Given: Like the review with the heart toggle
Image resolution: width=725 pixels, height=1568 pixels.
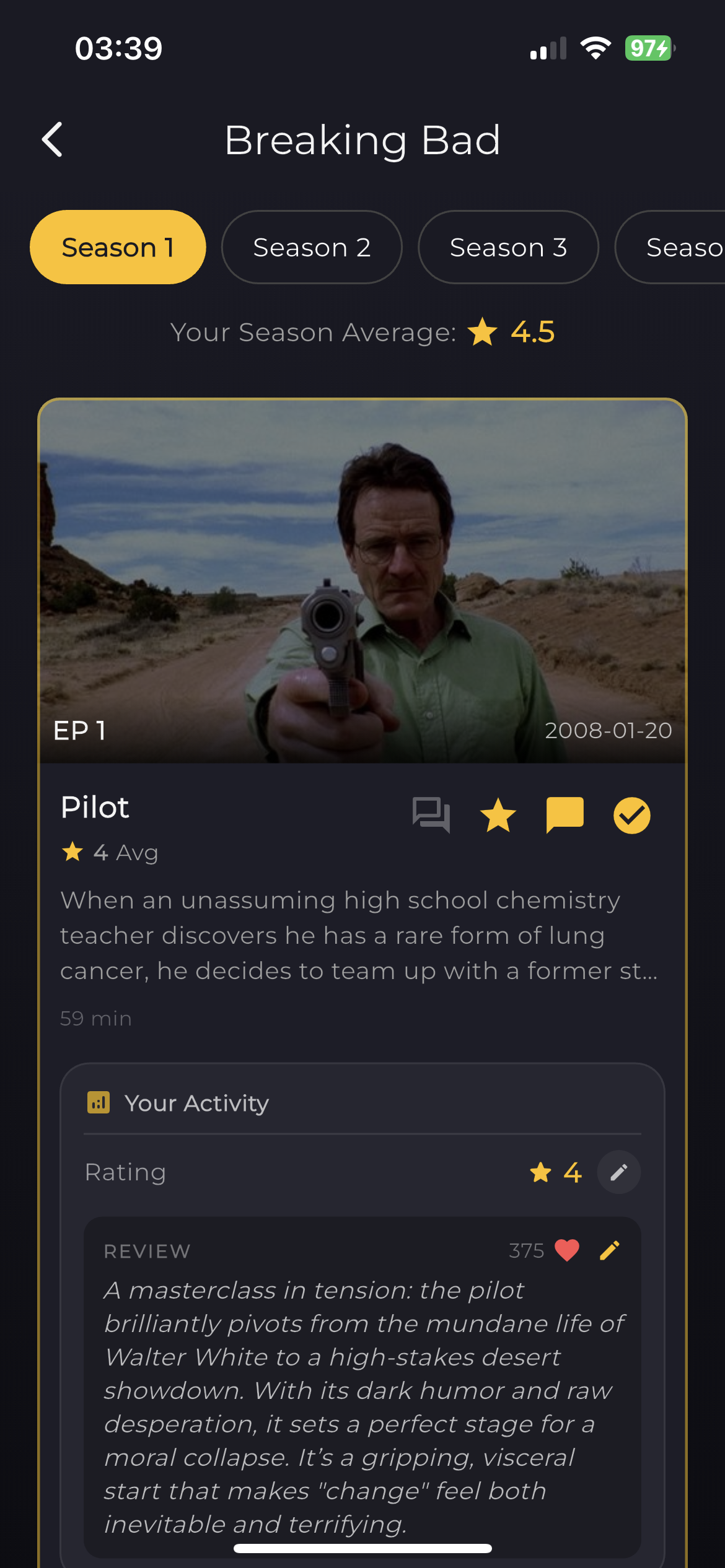Looking at the screenshot, I should coord(568,1250).
